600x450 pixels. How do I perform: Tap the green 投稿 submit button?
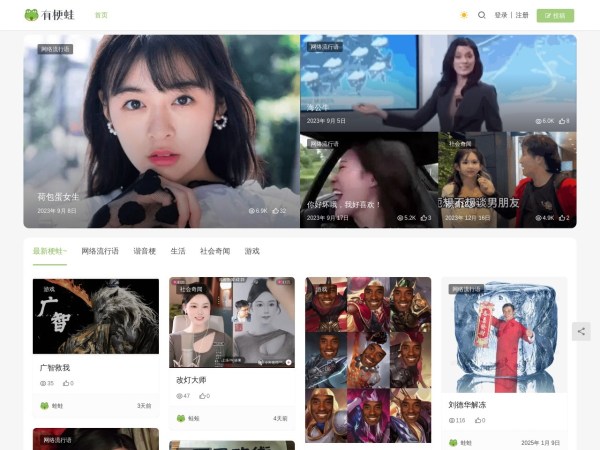coord(555,15)
